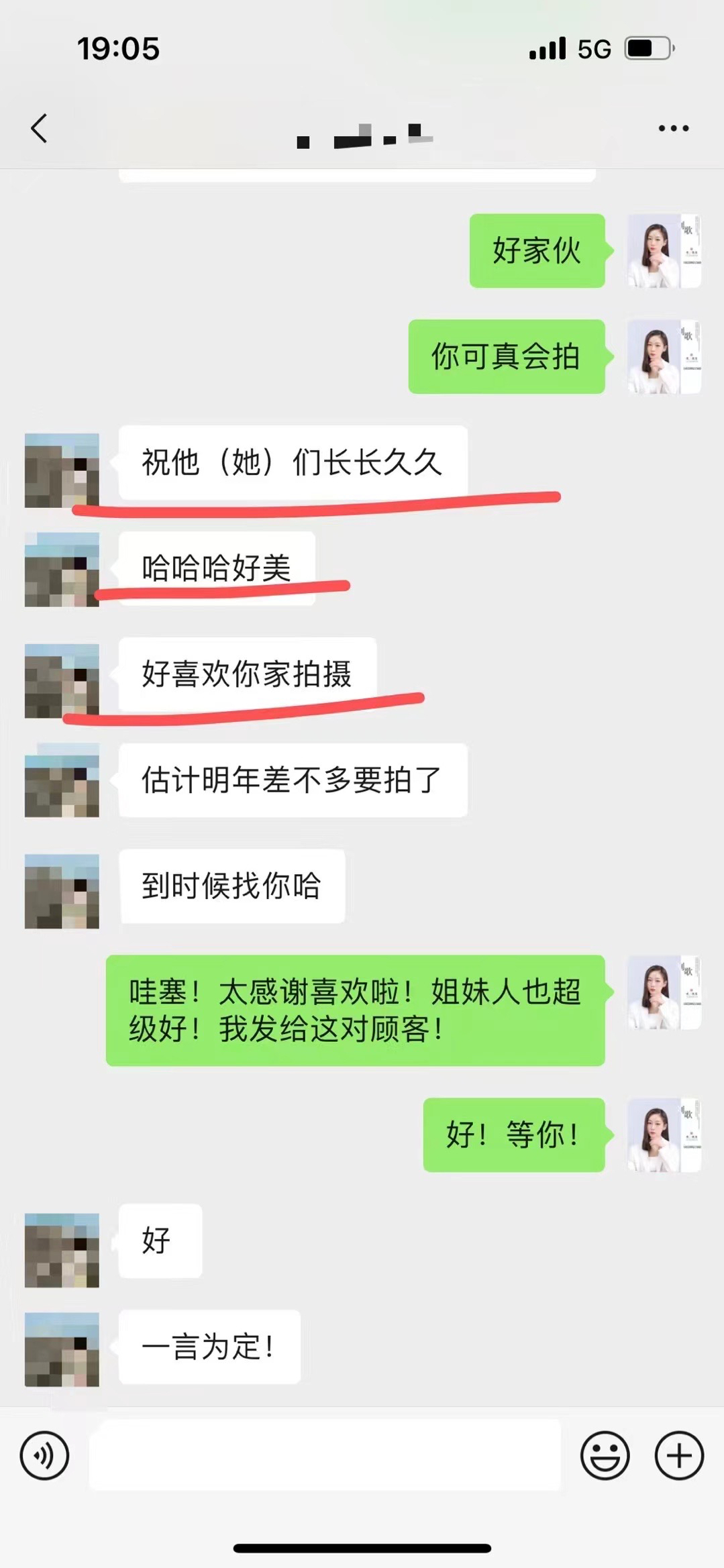Tap the message text field
724x1568 pixels.
pos(325,1455)
